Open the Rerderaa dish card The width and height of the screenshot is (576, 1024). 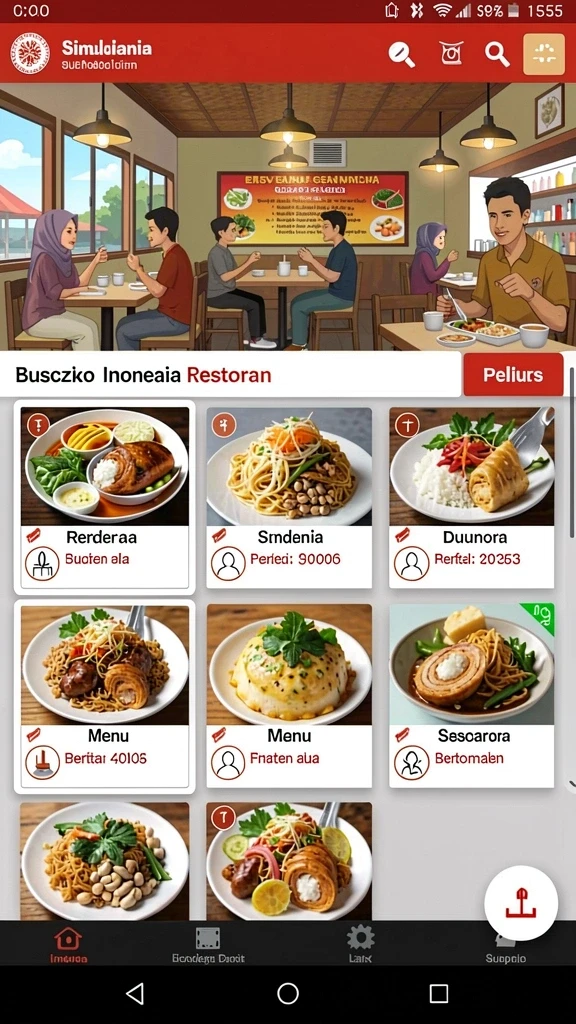pos(104,498)
